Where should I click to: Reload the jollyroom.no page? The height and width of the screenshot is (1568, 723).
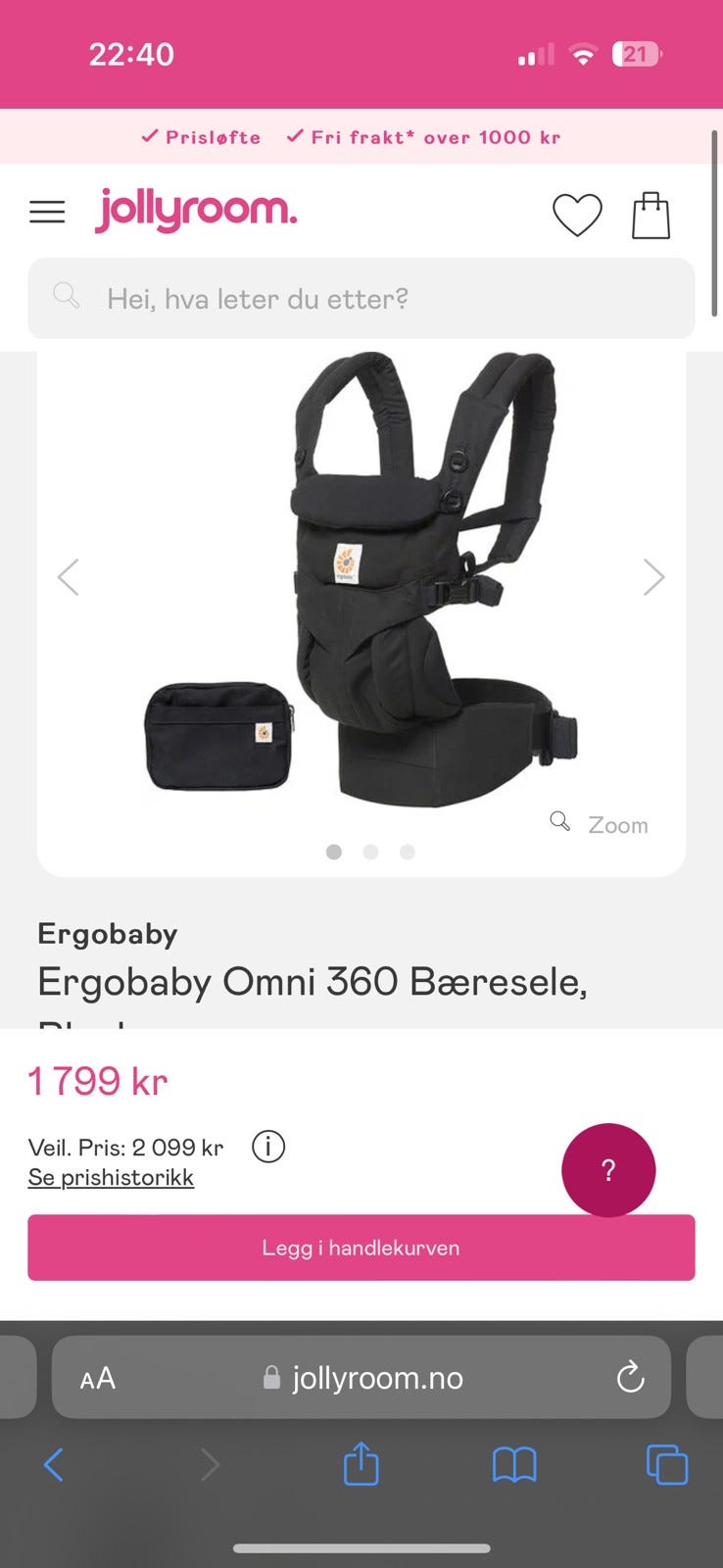coord(630,1377)
